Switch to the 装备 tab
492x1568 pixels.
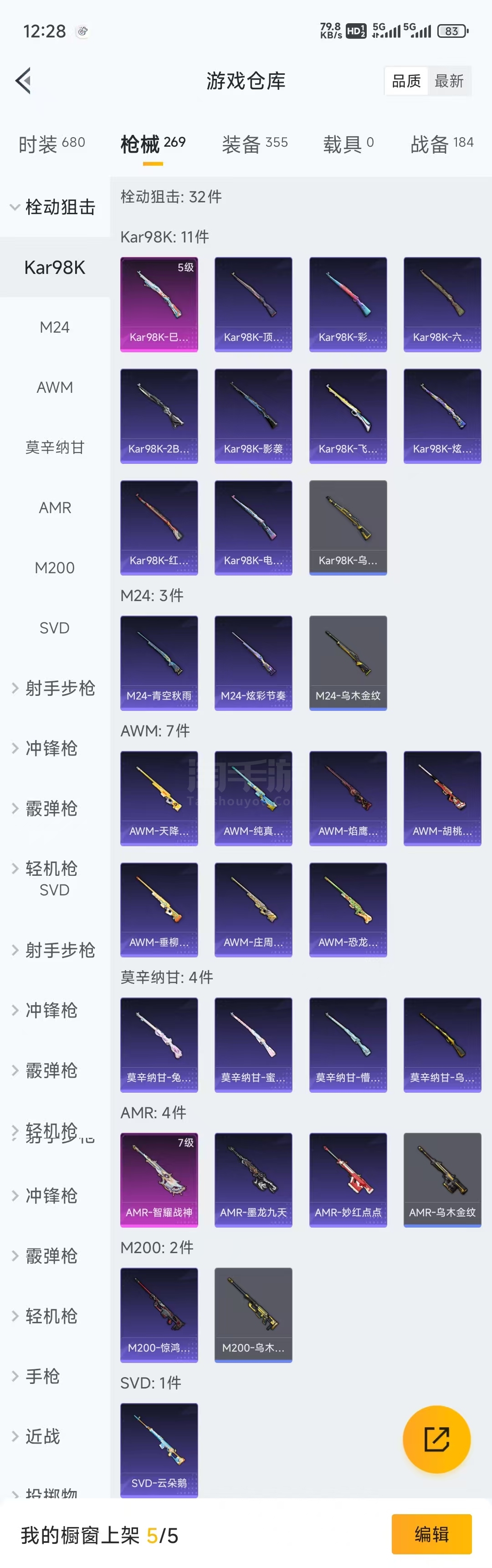254,144
